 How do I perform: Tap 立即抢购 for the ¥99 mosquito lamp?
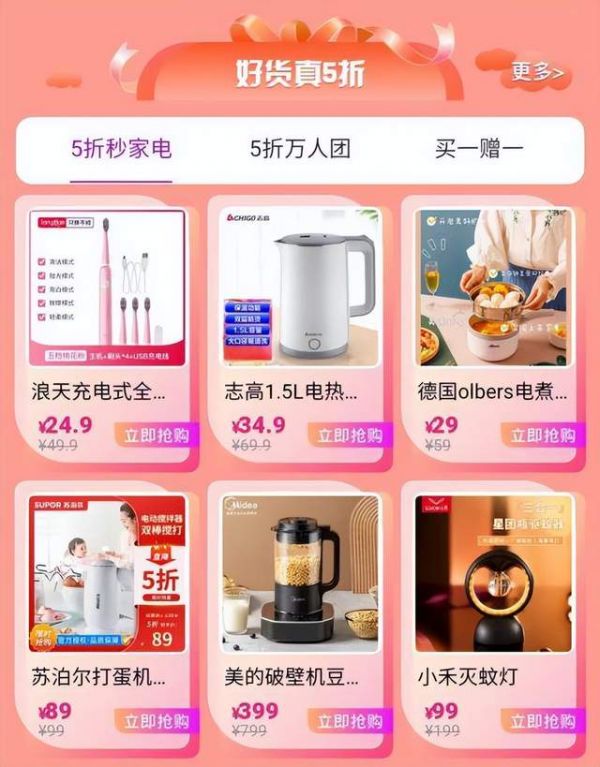(x=543, y=720)
